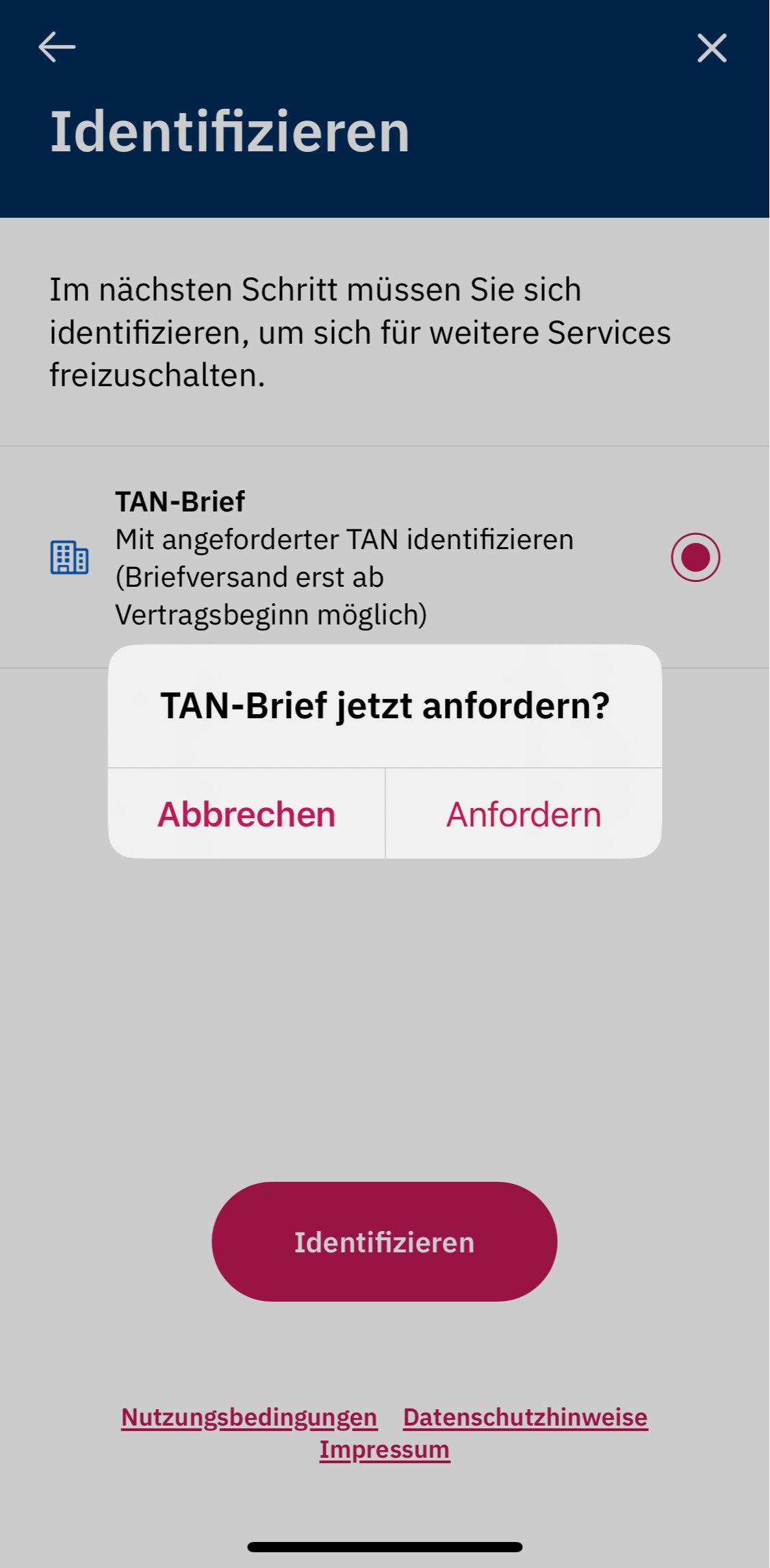Tap the red Identifizieren button
Image resolution: width=770 pixels, height=1568 pixels.
(x=384, y=1241)
